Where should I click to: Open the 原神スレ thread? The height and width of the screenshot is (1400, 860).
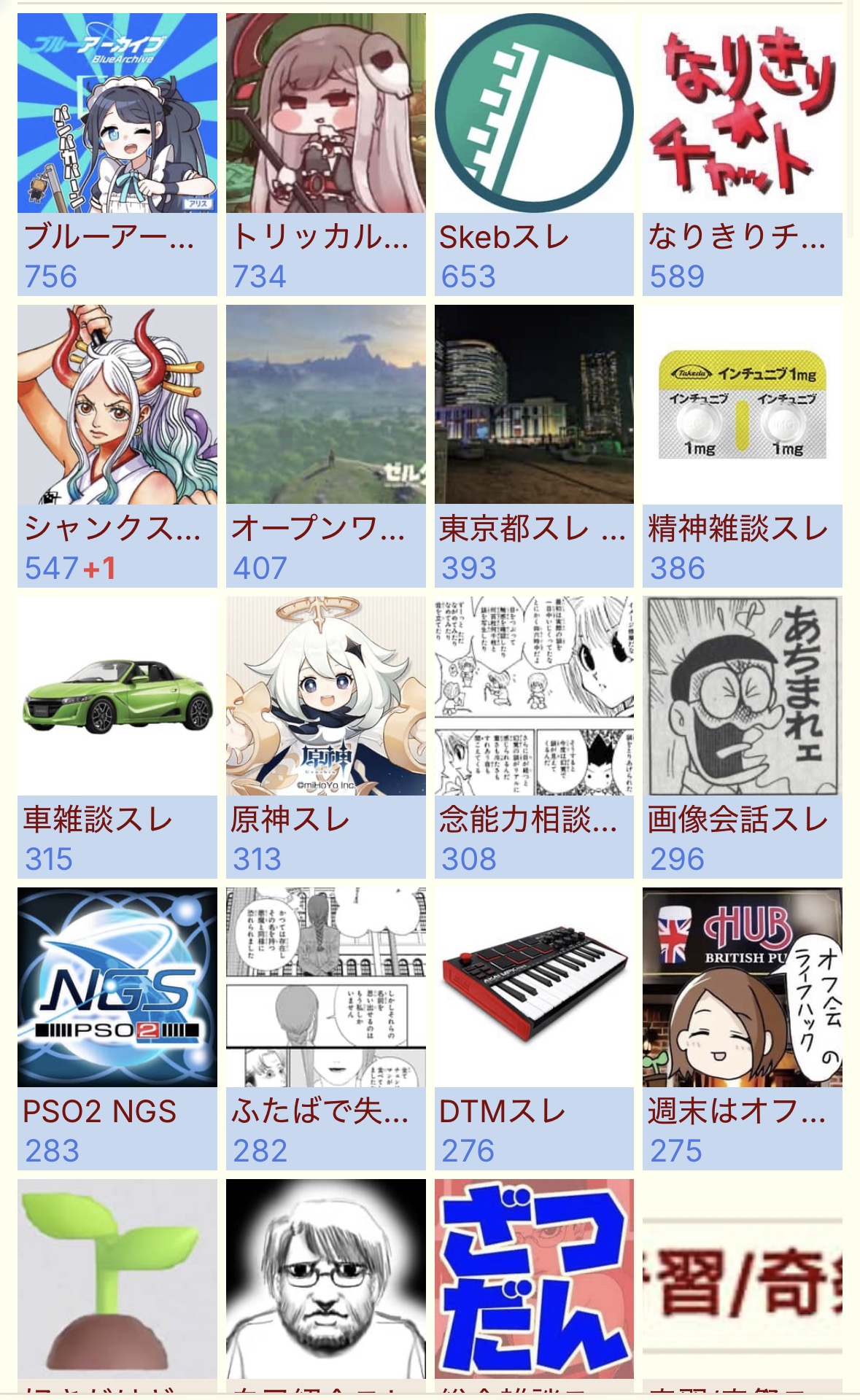[x=325, y=736]
